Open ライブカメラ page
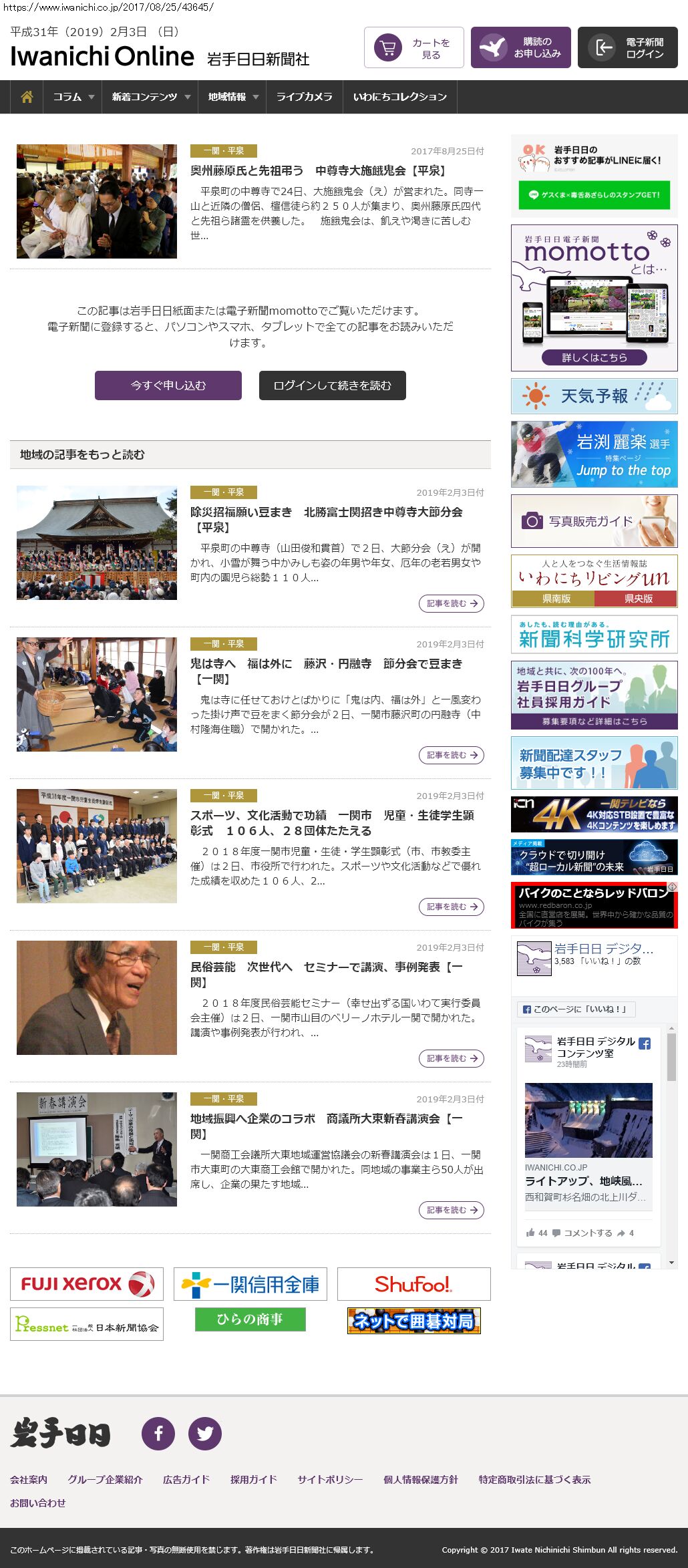Viewport: 688px width, 1568px height. tap(304, 97)
